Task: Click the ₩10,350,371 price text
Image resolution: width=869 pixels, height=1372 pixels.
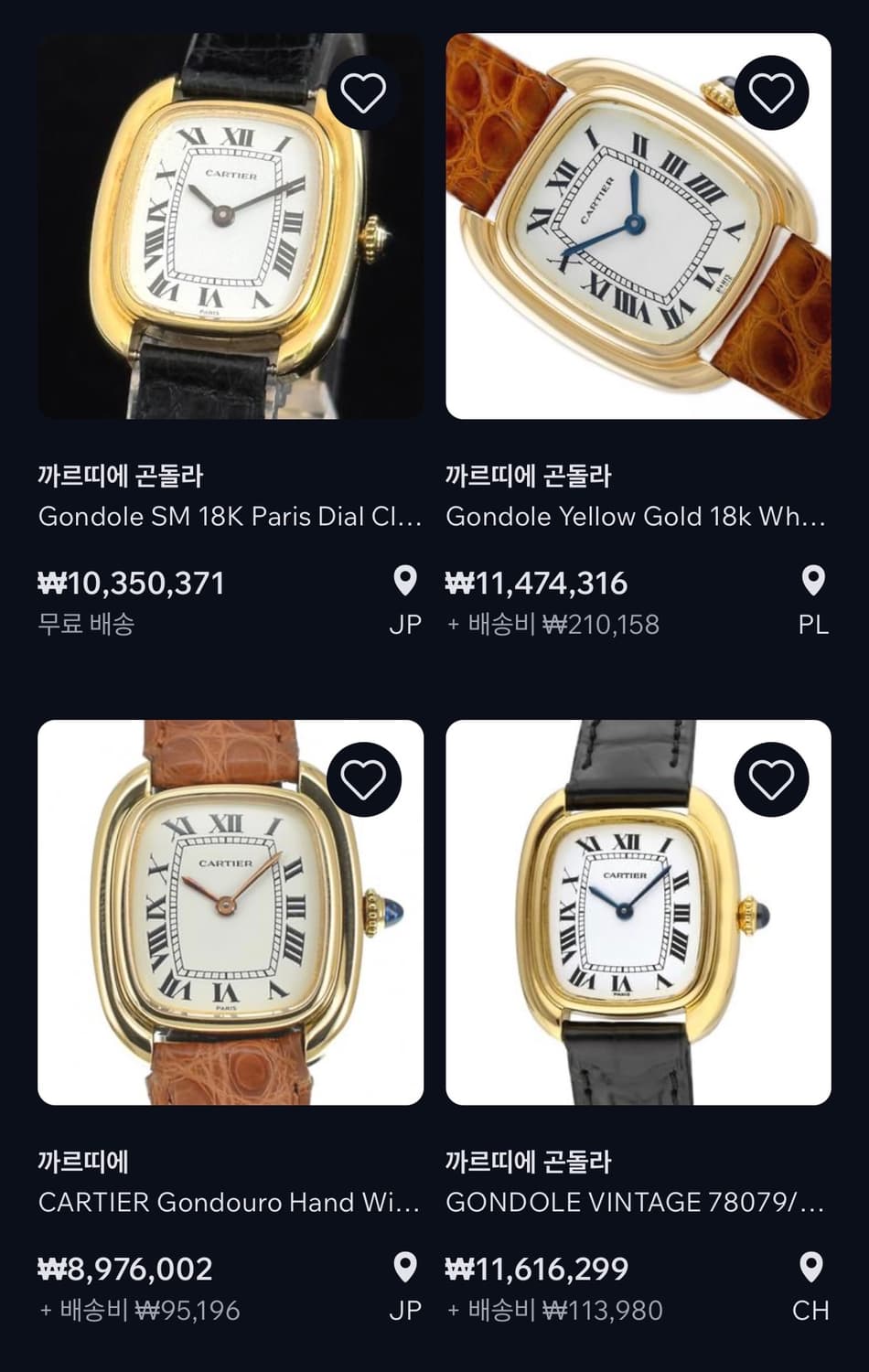Action: click(131, 580)
